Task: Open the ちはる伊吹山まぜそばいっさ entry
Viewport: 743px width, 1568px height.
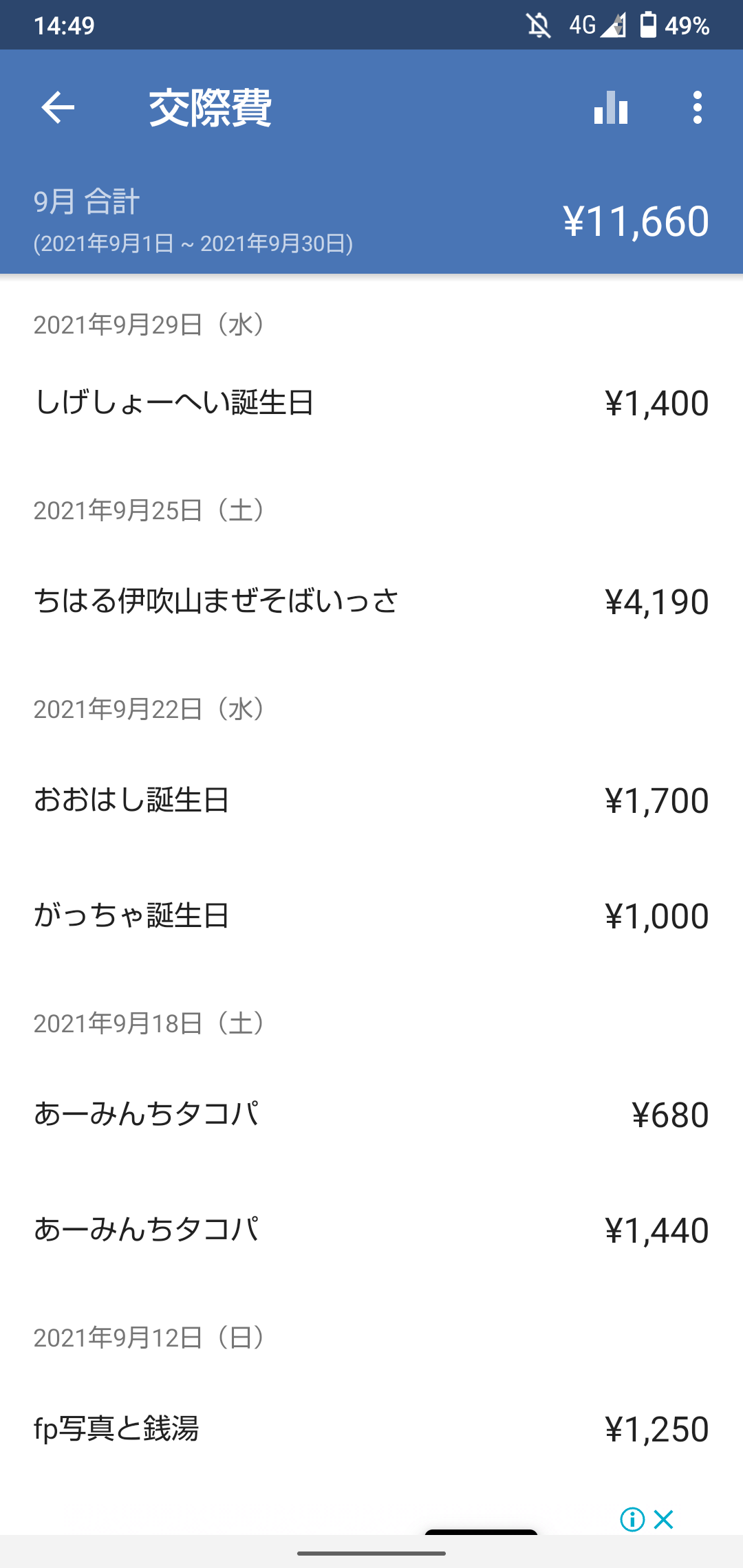Action: pyautogui.click(x=371, y=602)
